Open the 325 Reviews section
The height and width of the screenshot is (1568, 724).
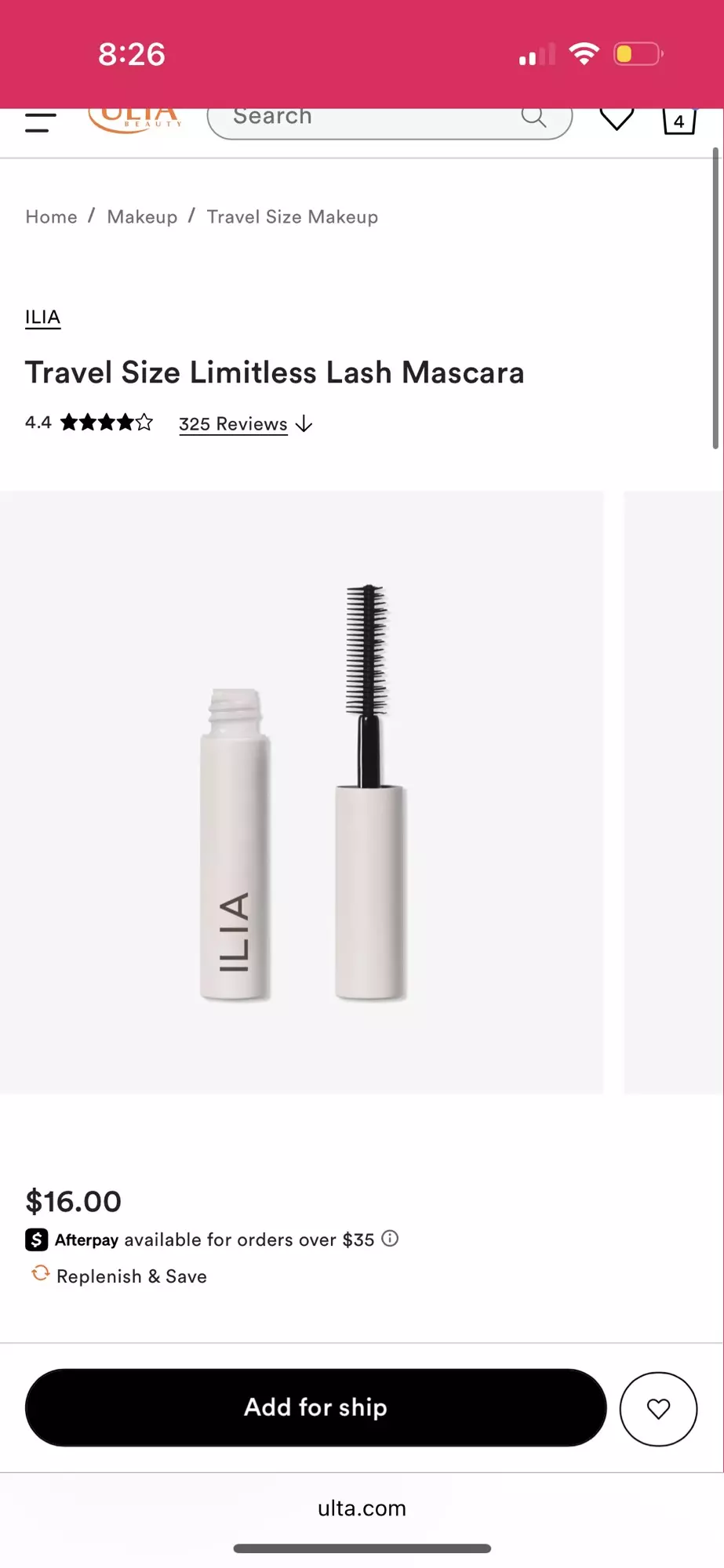[x=232, y=423]
